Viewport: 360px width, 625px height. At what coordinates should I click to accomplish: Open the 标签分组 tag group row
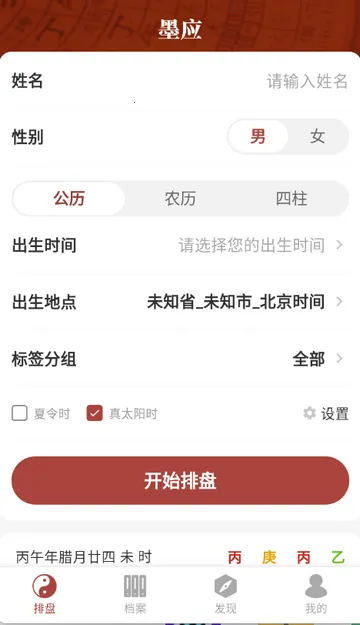pos(180,359)
